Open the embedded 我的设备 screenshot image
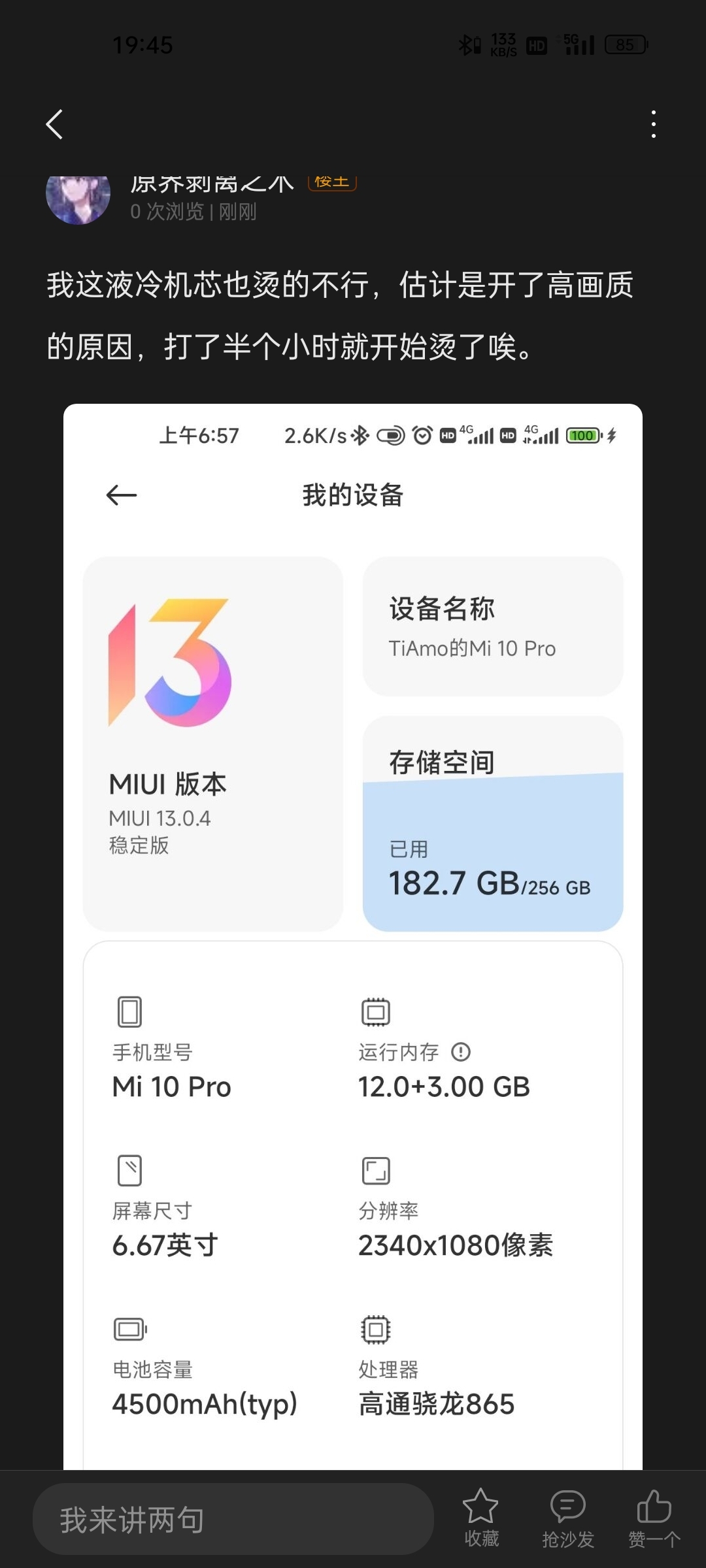Image resolution: width=706 pixels, height=1568 pixels. (353, 937)
